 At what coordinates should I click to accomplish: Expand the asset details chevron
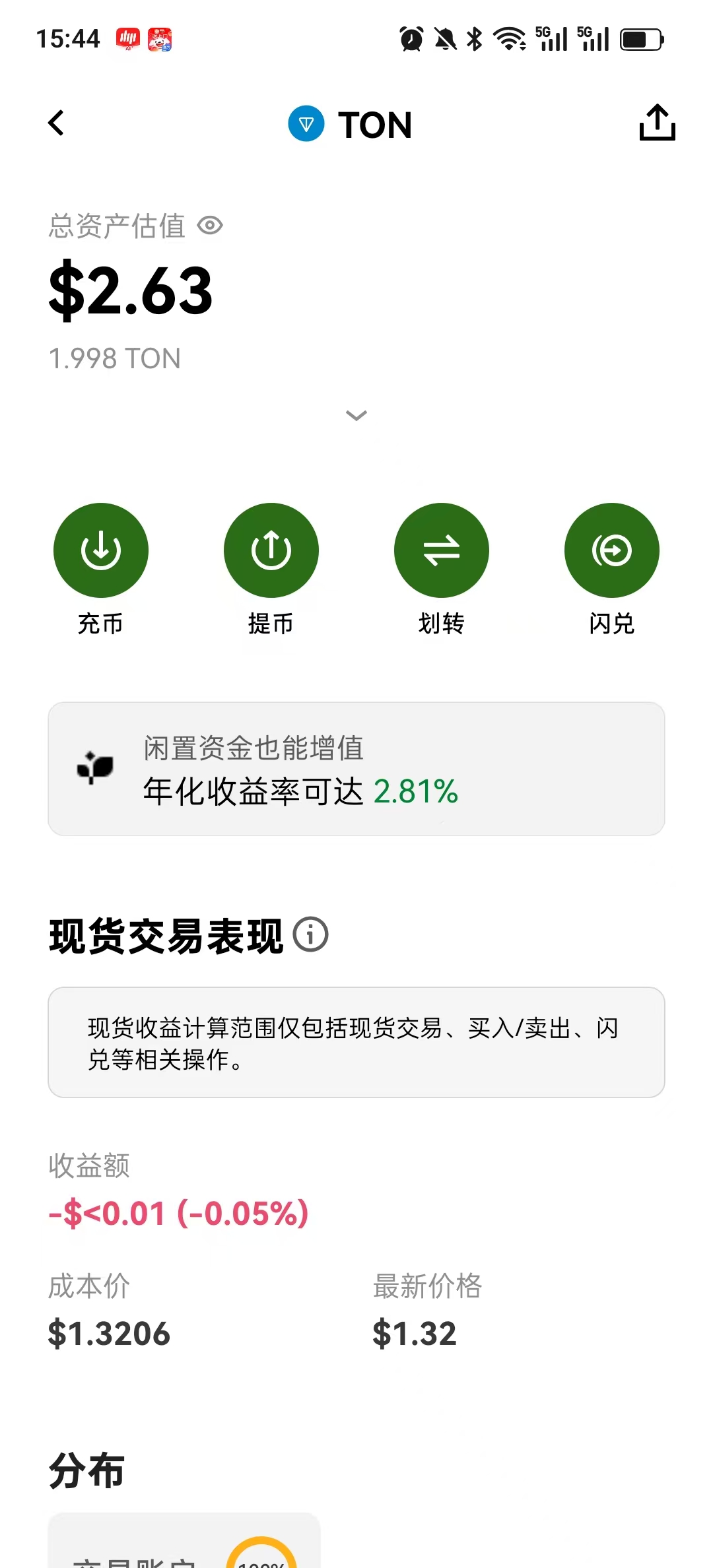coord(356,415)
